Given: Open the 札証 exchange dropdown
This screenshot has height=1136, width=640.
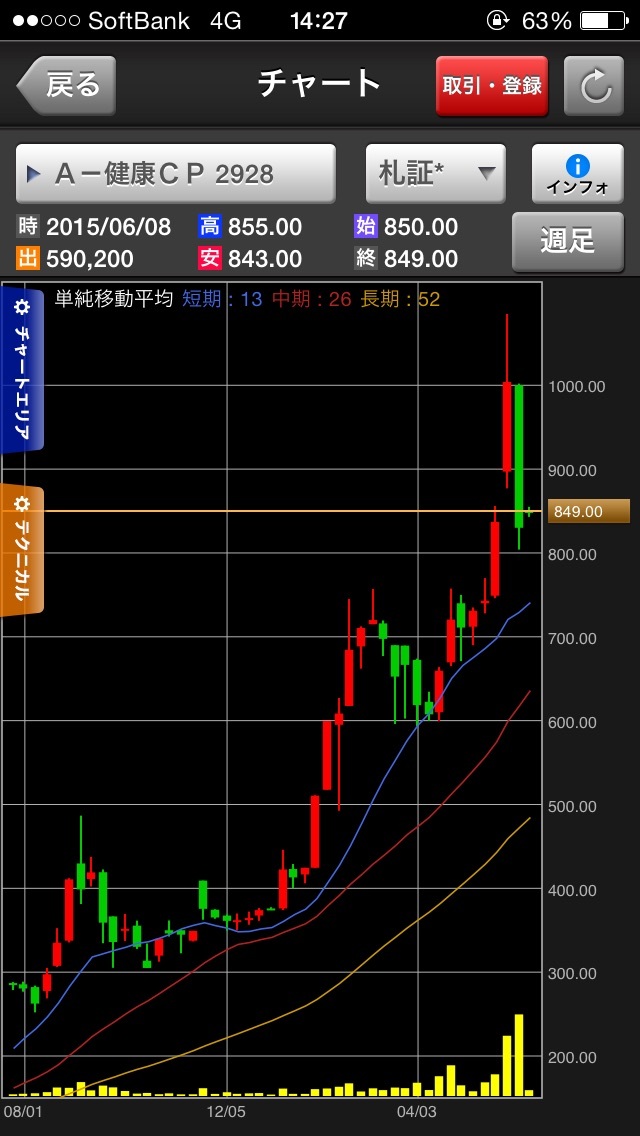Looking at the screenshot, I should click(x=435, y=174).
